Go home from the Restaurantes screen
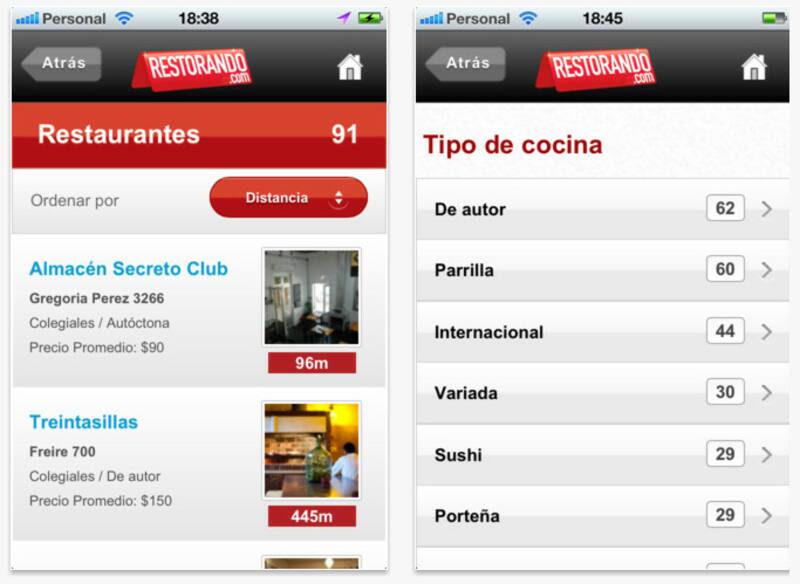The image size is (800, 584). click(x=350, y=67)
